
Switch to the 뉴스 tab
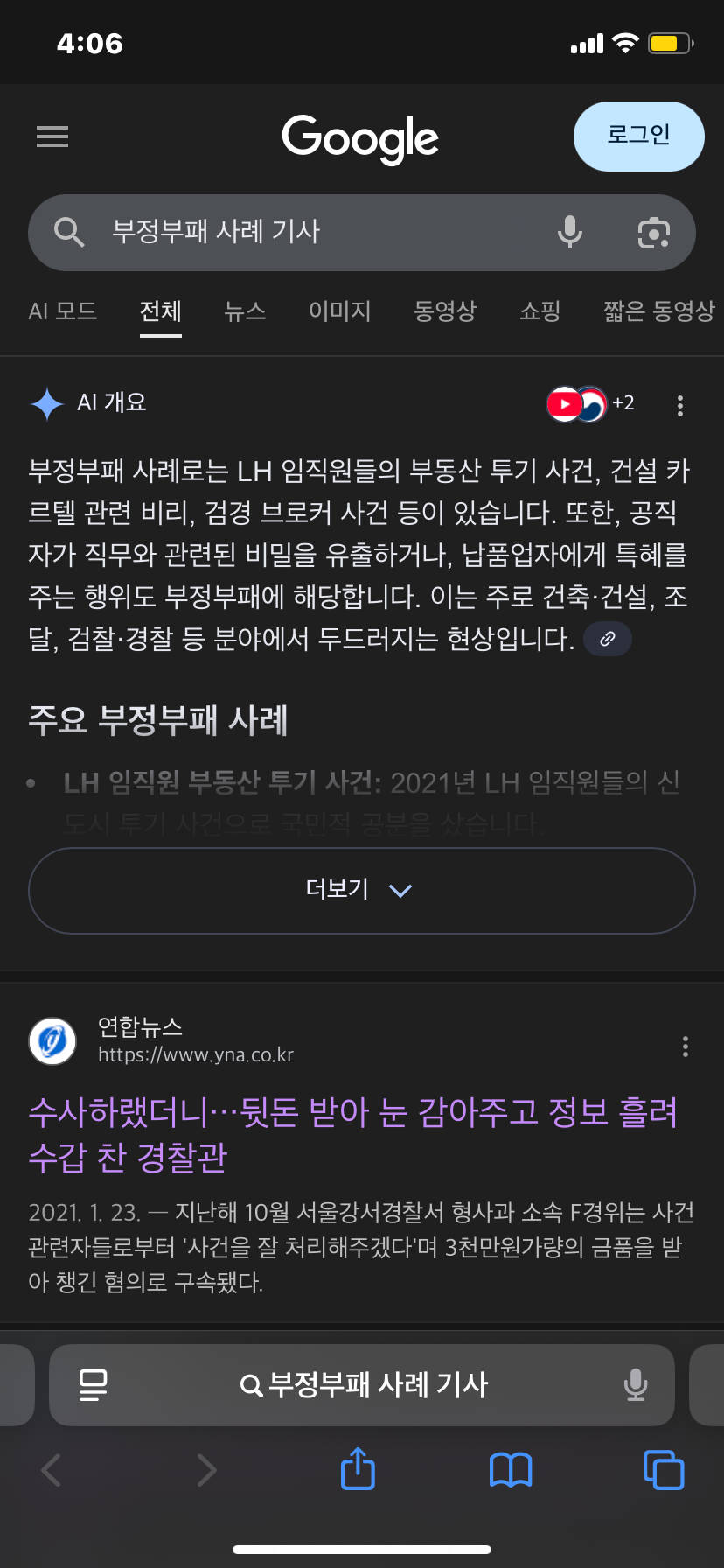click(245, 311)
